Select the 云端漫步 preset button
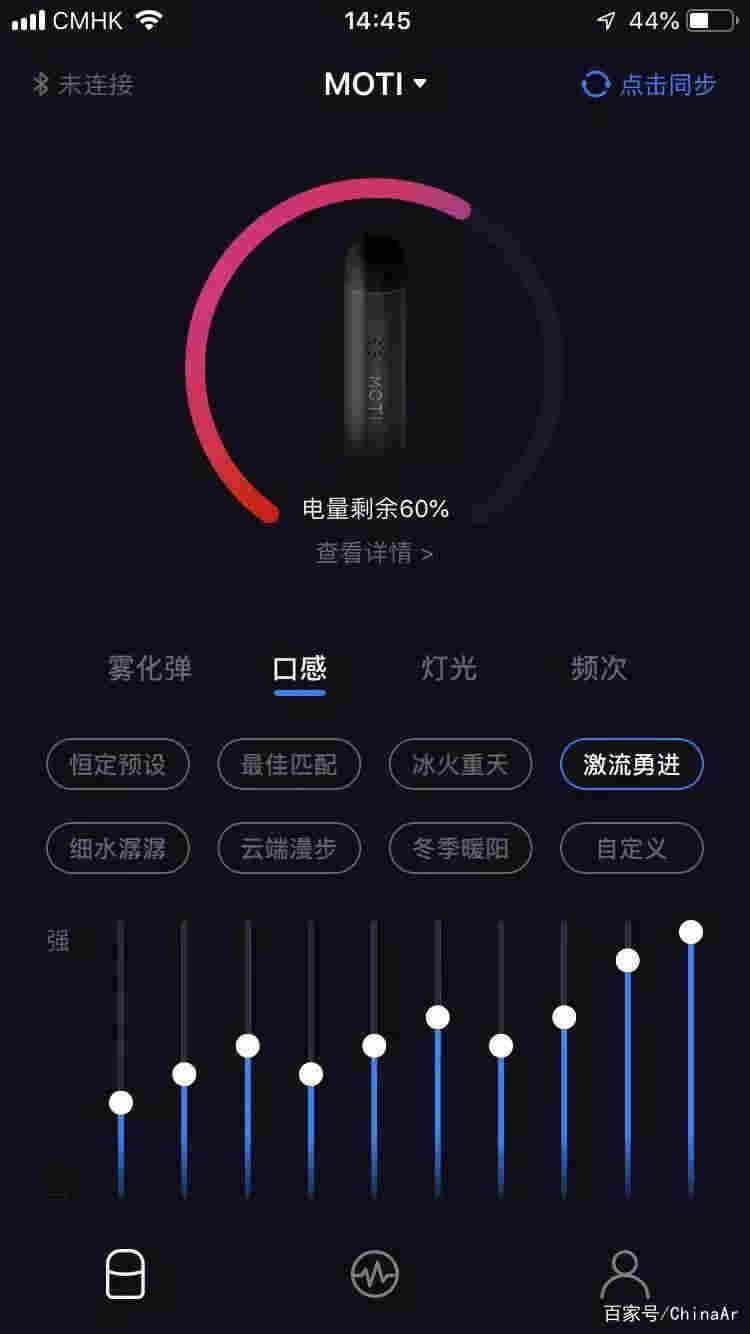Viewport: 750px width, 1334px height. (x=289, y=848)
